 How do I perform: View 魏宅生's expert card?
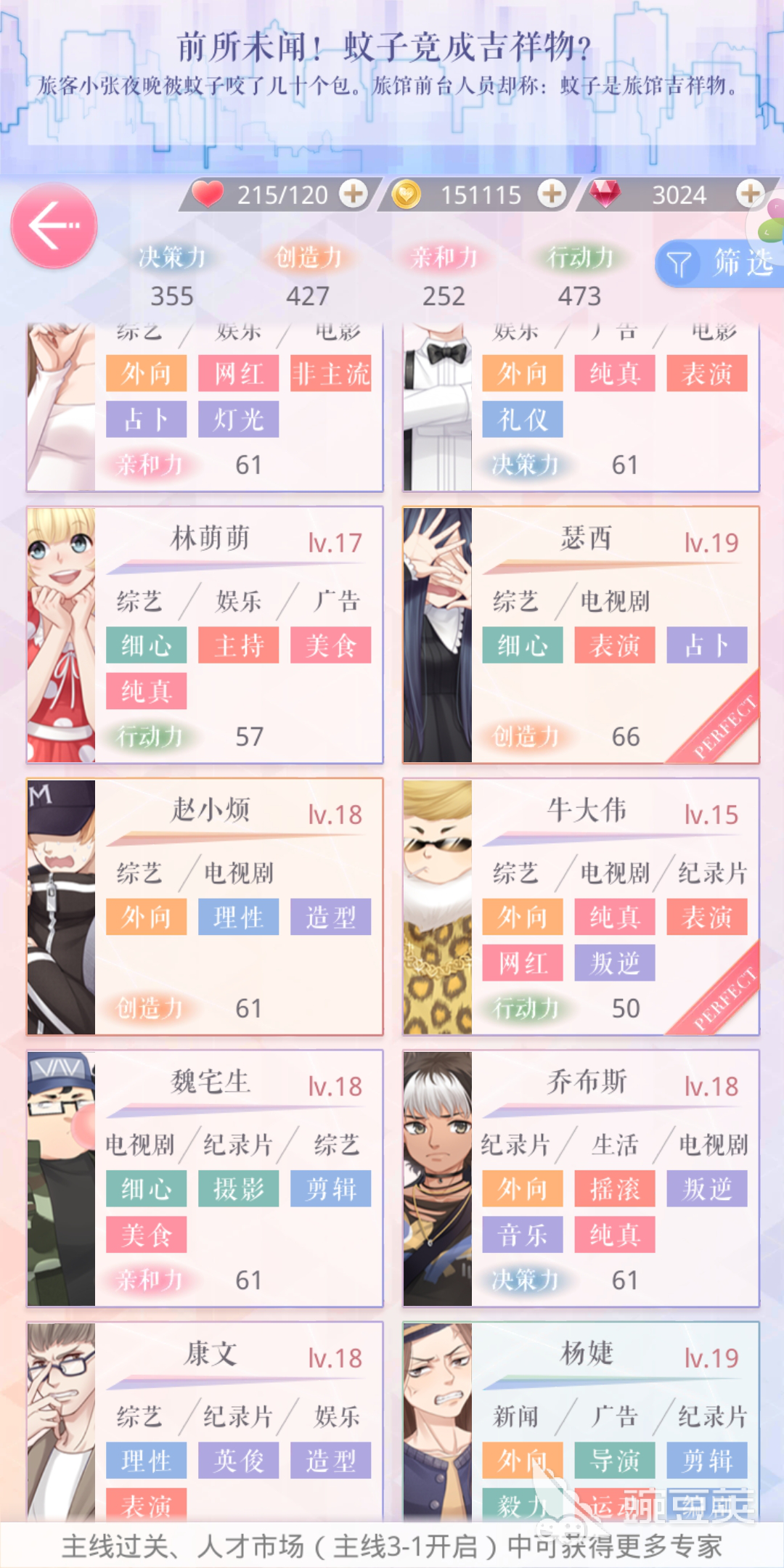pos(205,1178)
